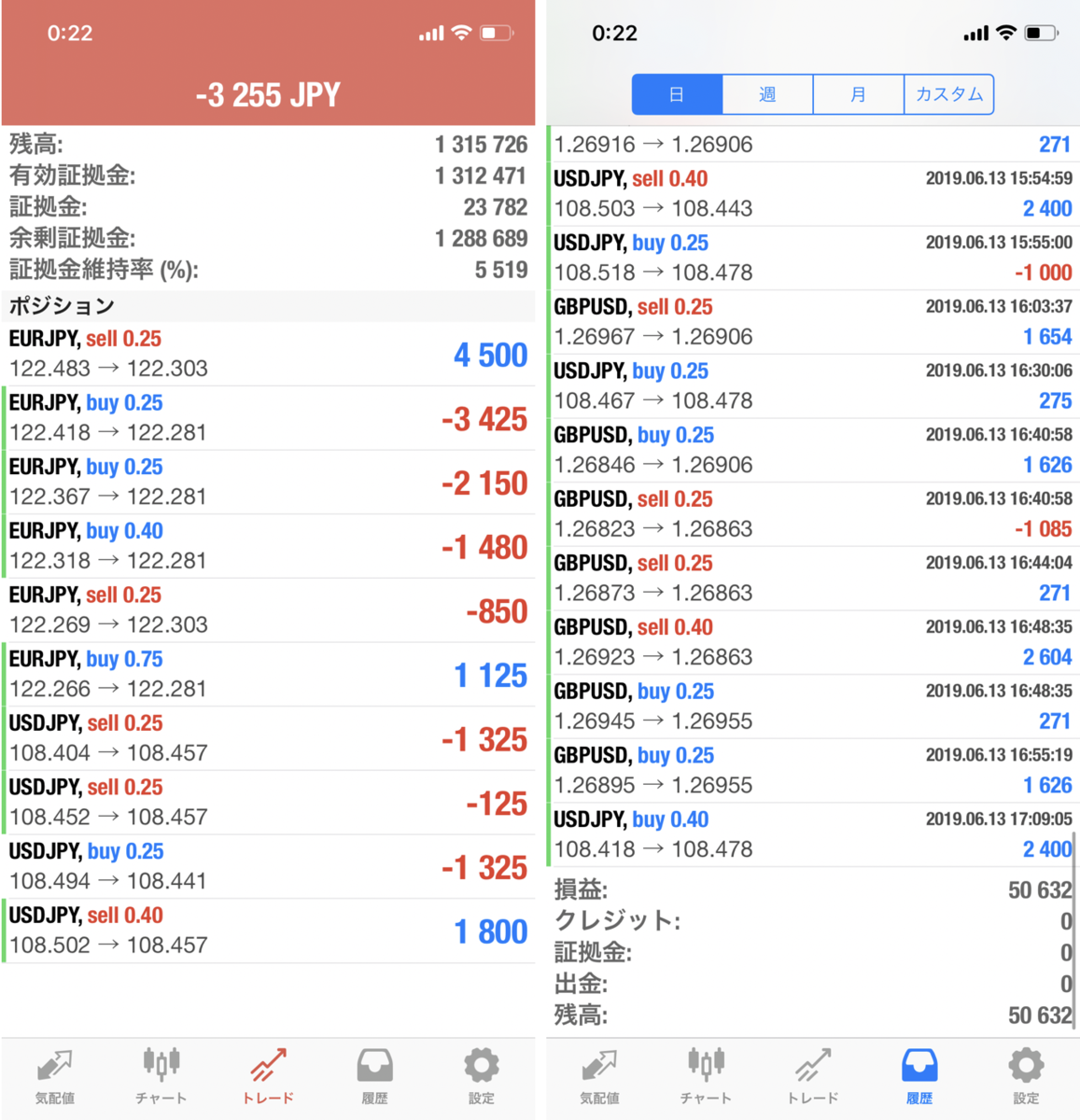Select EURJPY buy 0.40 position at 122.318
The image size is (1080, 1120).
click(268, 546)
